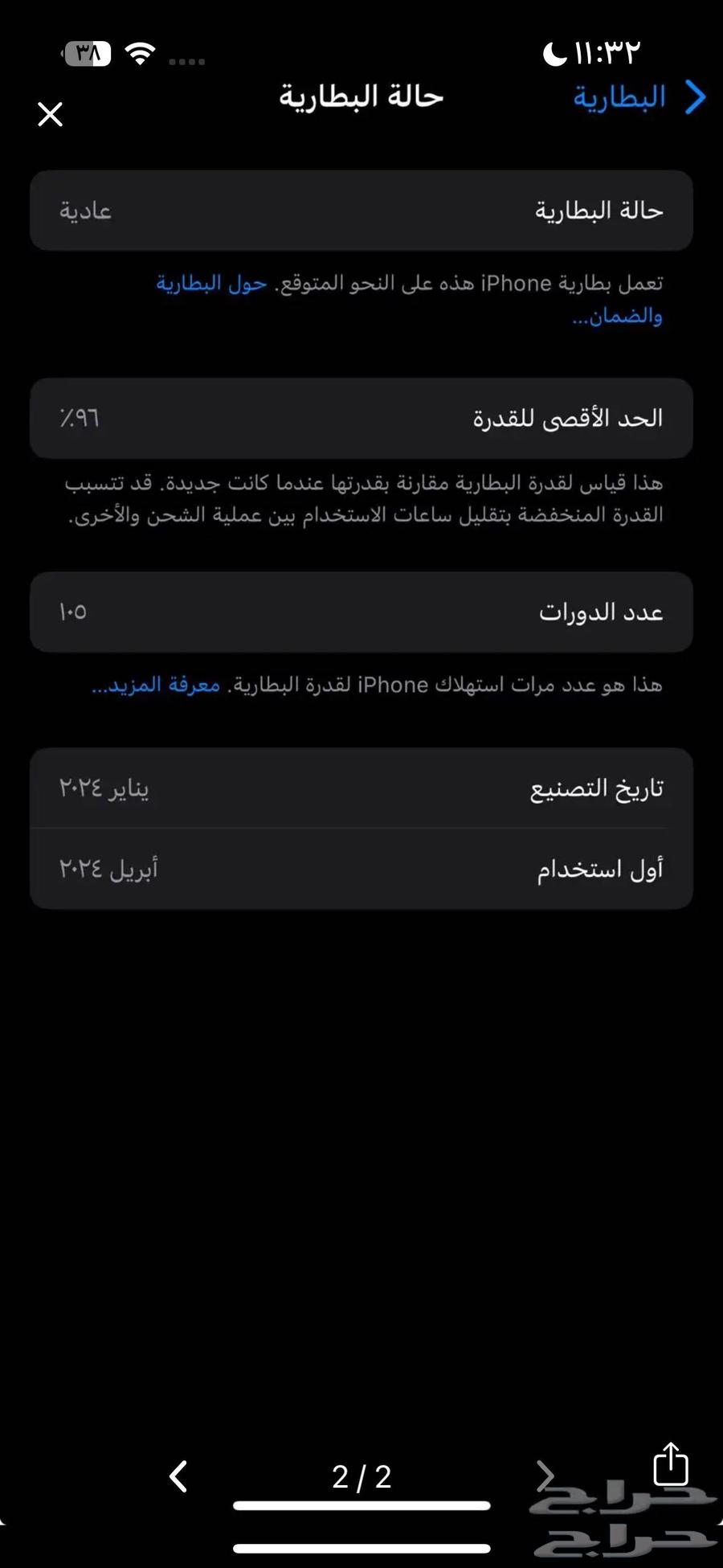Viewport: 723px width, 1568px height.
Task: Close the image viewer with the X
Action: tap(50, 115)
